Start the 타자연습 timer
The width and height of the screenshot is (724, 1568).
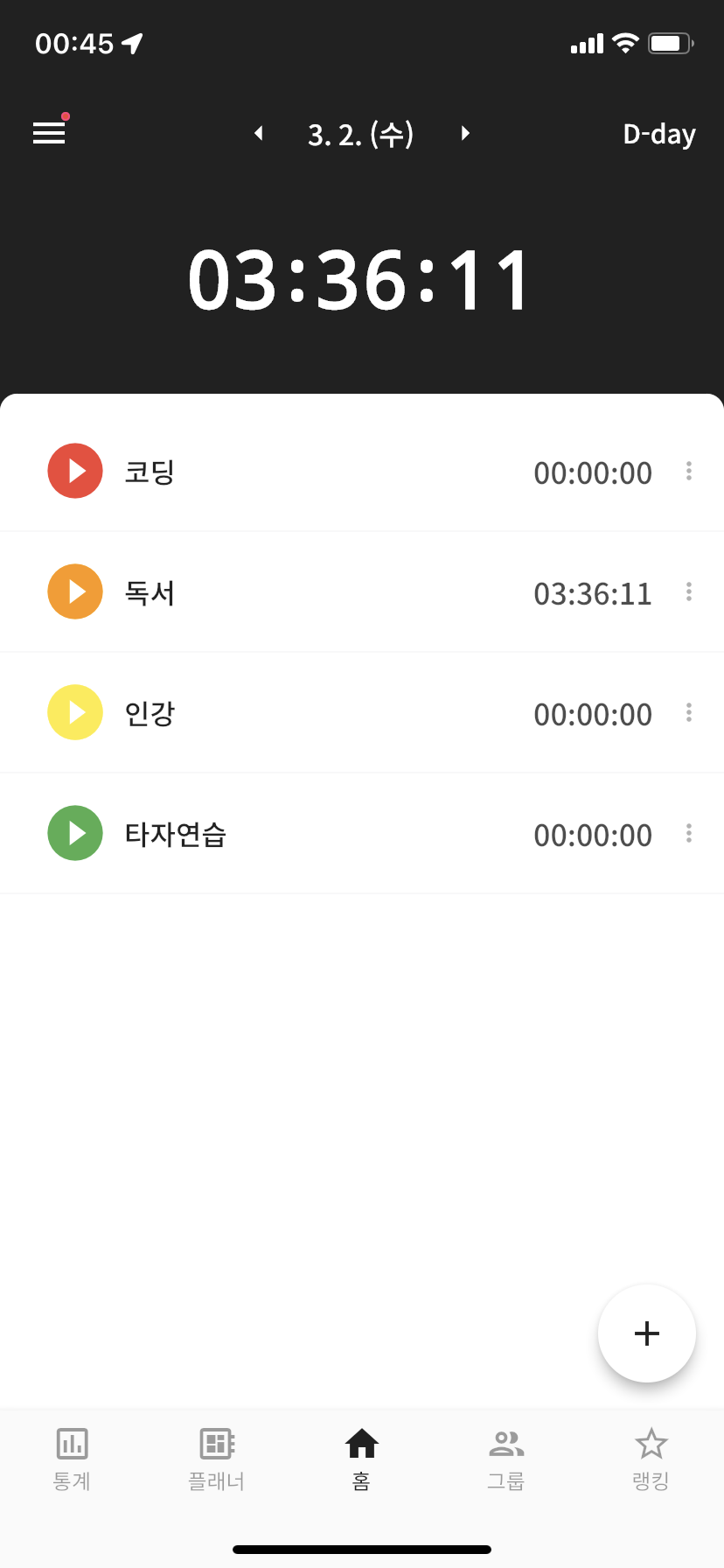click(x=75, y=833)
